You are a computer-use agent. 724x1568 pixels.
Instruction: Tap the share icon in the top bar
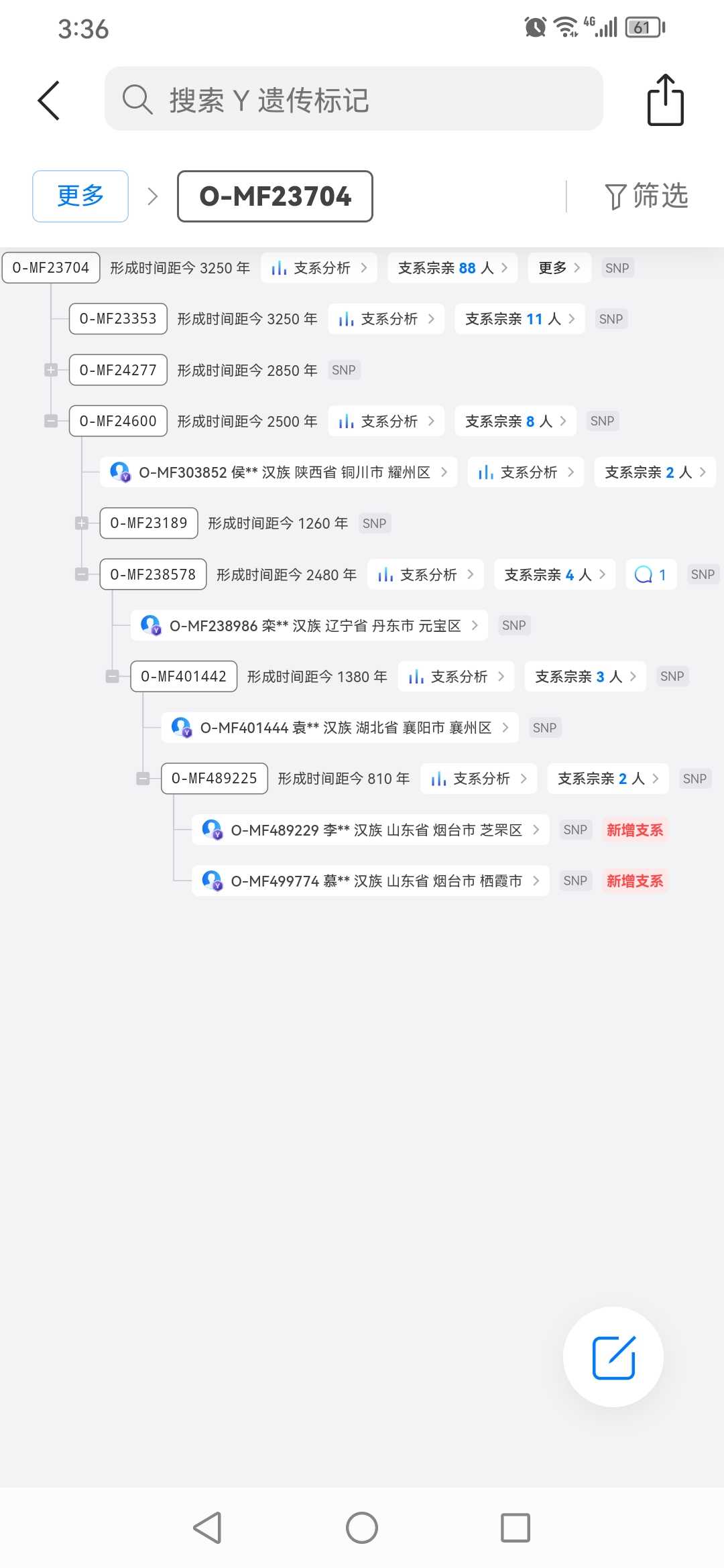[665, 101]
